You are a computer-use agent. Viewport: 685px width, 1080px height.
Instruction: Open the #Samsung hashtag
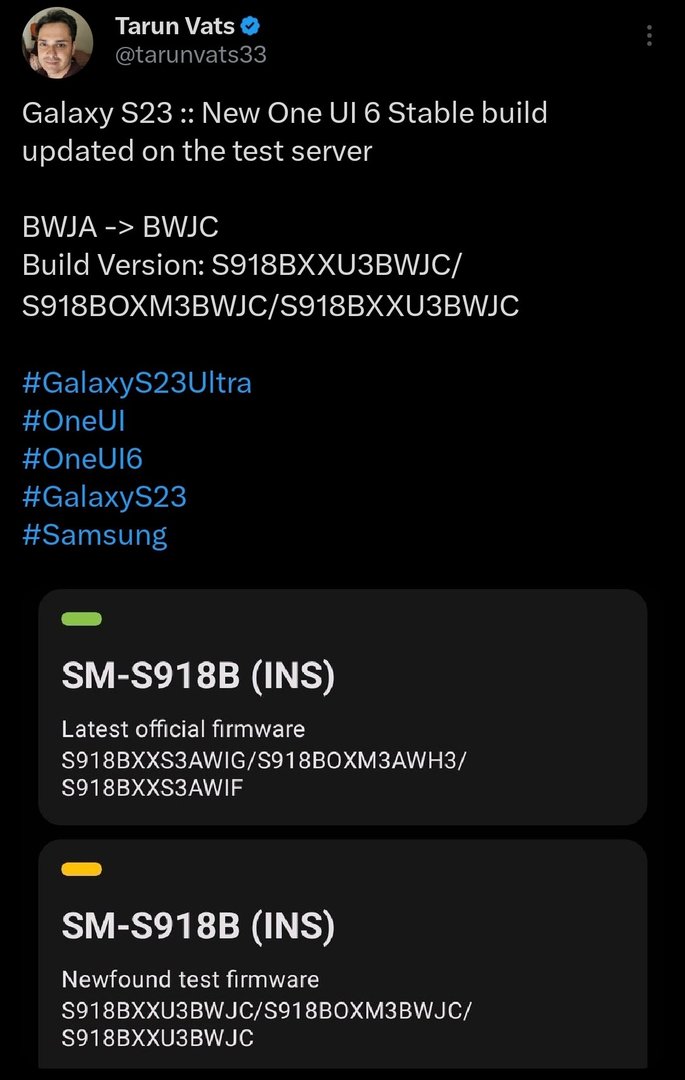pyautogui.click(x=94, y=535)
